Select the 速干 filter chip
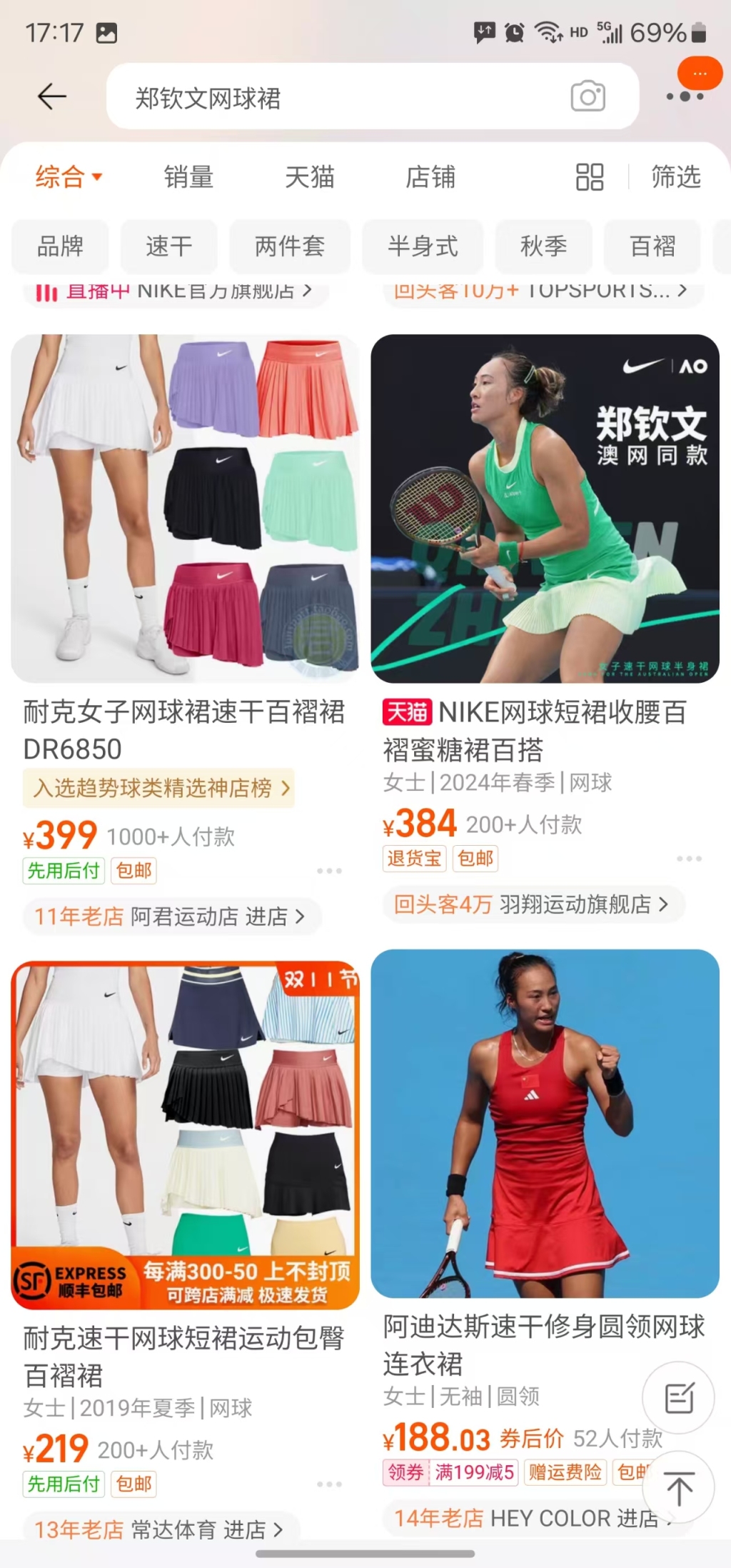The width and height of the screenshot is (731, 1568). [x=168, y=246]
